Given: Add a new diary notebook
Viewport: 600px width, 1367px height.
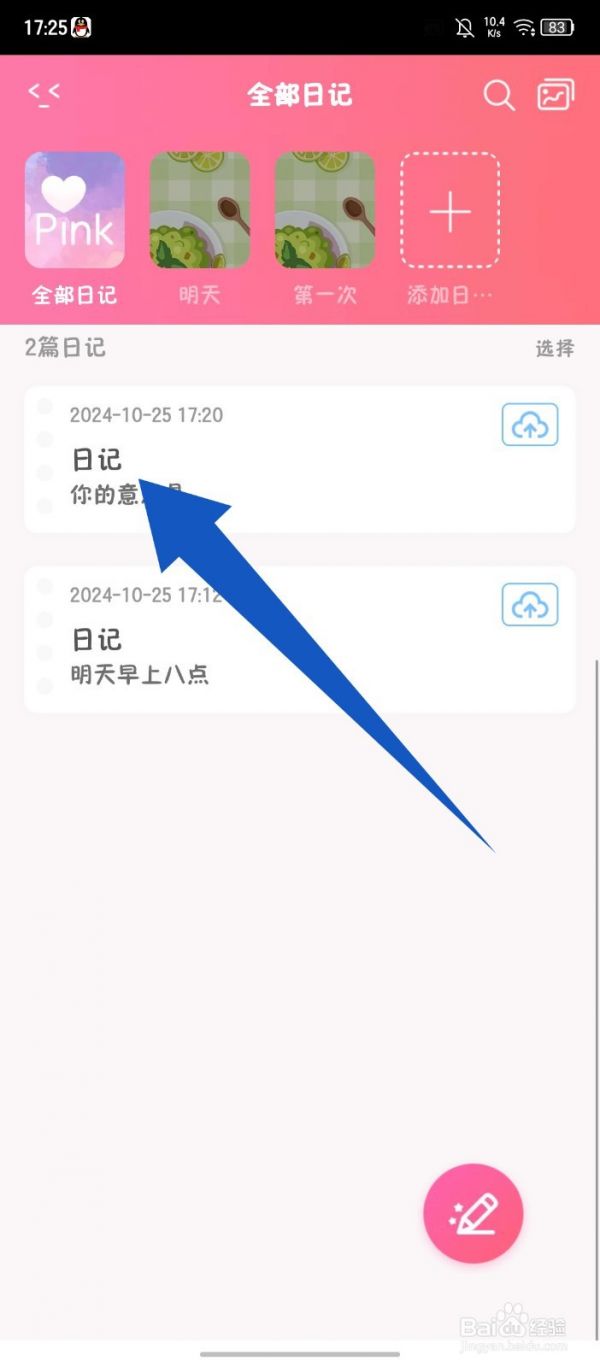Looking at the screenshot, I should 450,212.
